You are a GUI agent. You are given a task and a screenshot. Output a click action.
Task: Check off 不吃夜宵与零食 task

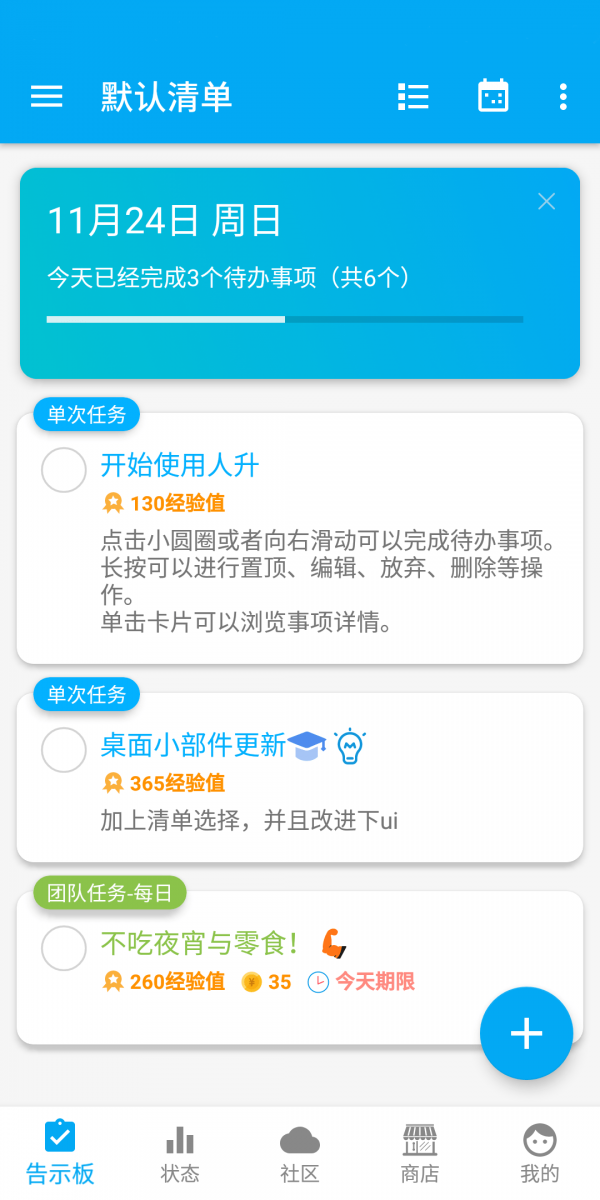click(64, 948)
